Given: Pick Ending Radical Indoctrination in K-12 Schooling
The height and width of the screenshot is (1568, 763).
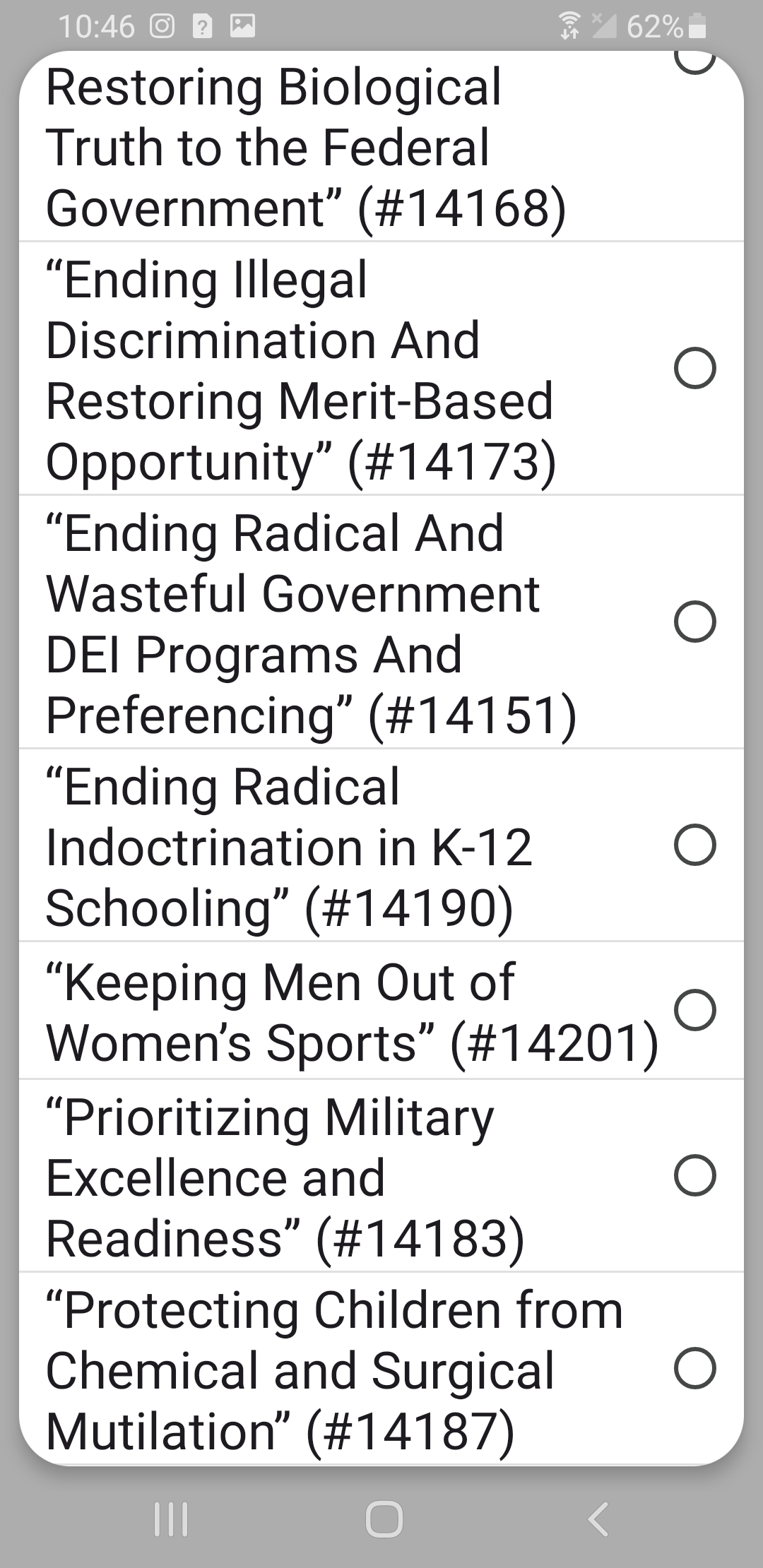Looking at the screenshot, I should click(381, 845).
